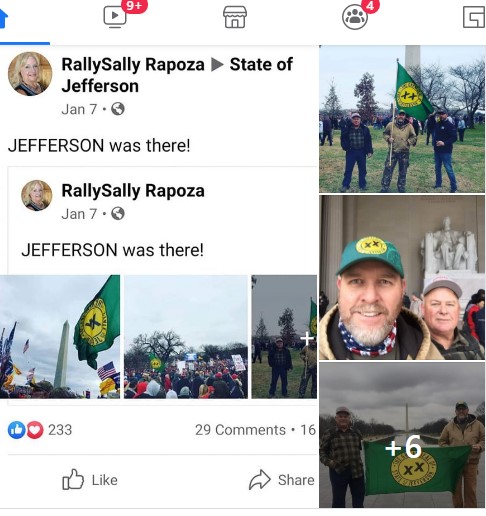Image resolution: width=486 pixels, height=516 pixels.
Task: Open RallySally Rapoza's profile picture on the post
Action: click(30, 74)
